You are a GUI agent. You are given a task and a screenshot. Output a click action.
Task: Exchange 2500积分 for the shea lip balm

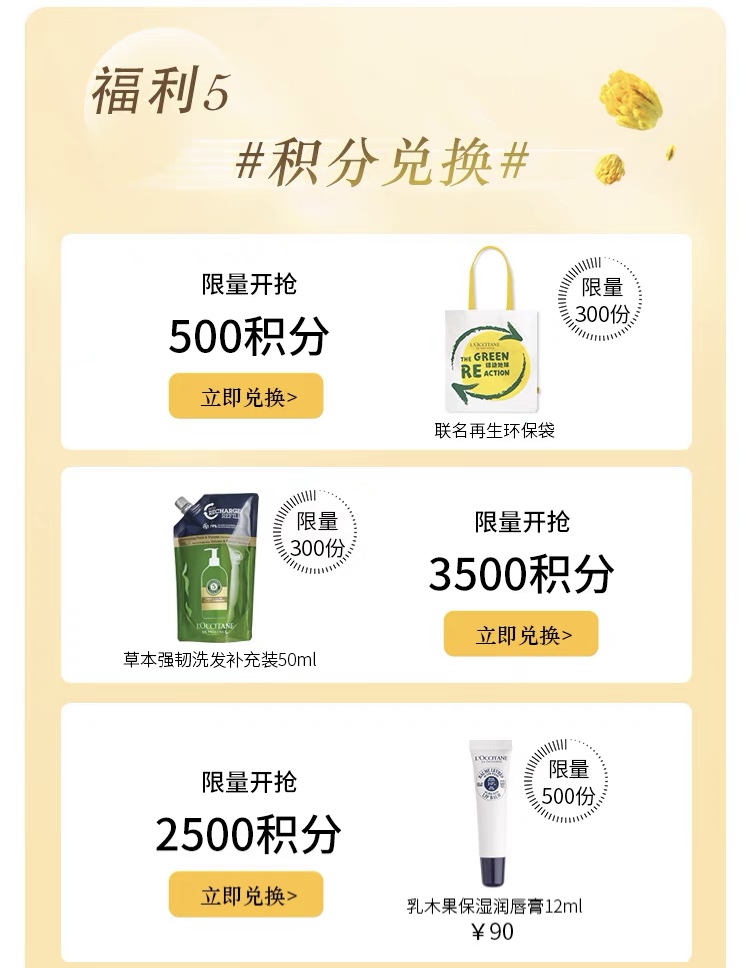(x=246, y=894)
